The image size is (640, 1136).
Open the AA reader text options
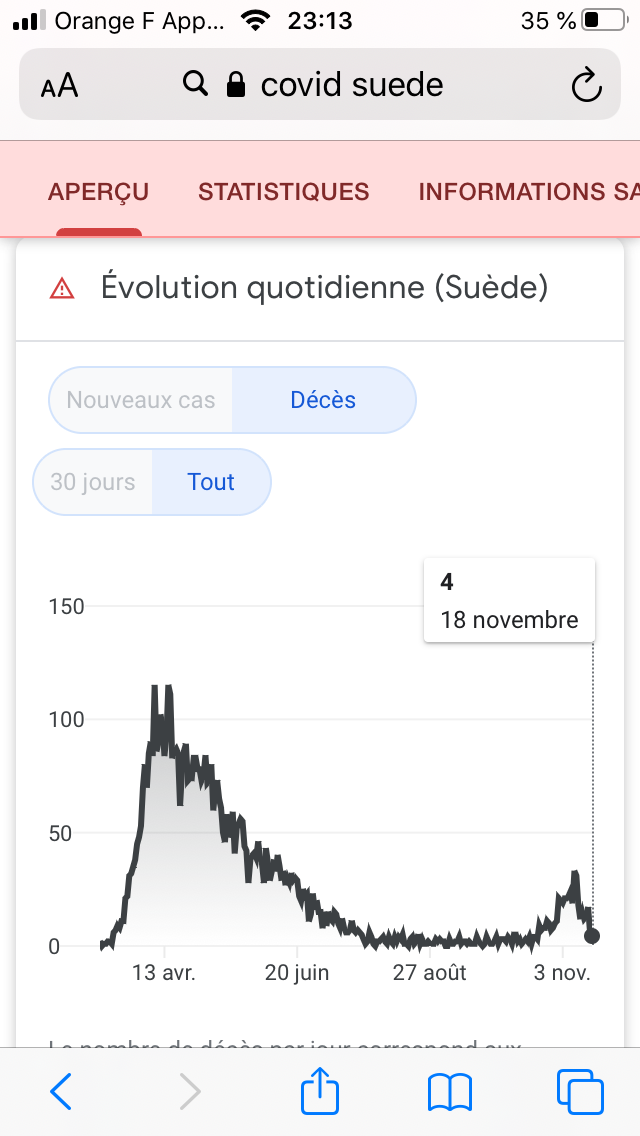59,86
